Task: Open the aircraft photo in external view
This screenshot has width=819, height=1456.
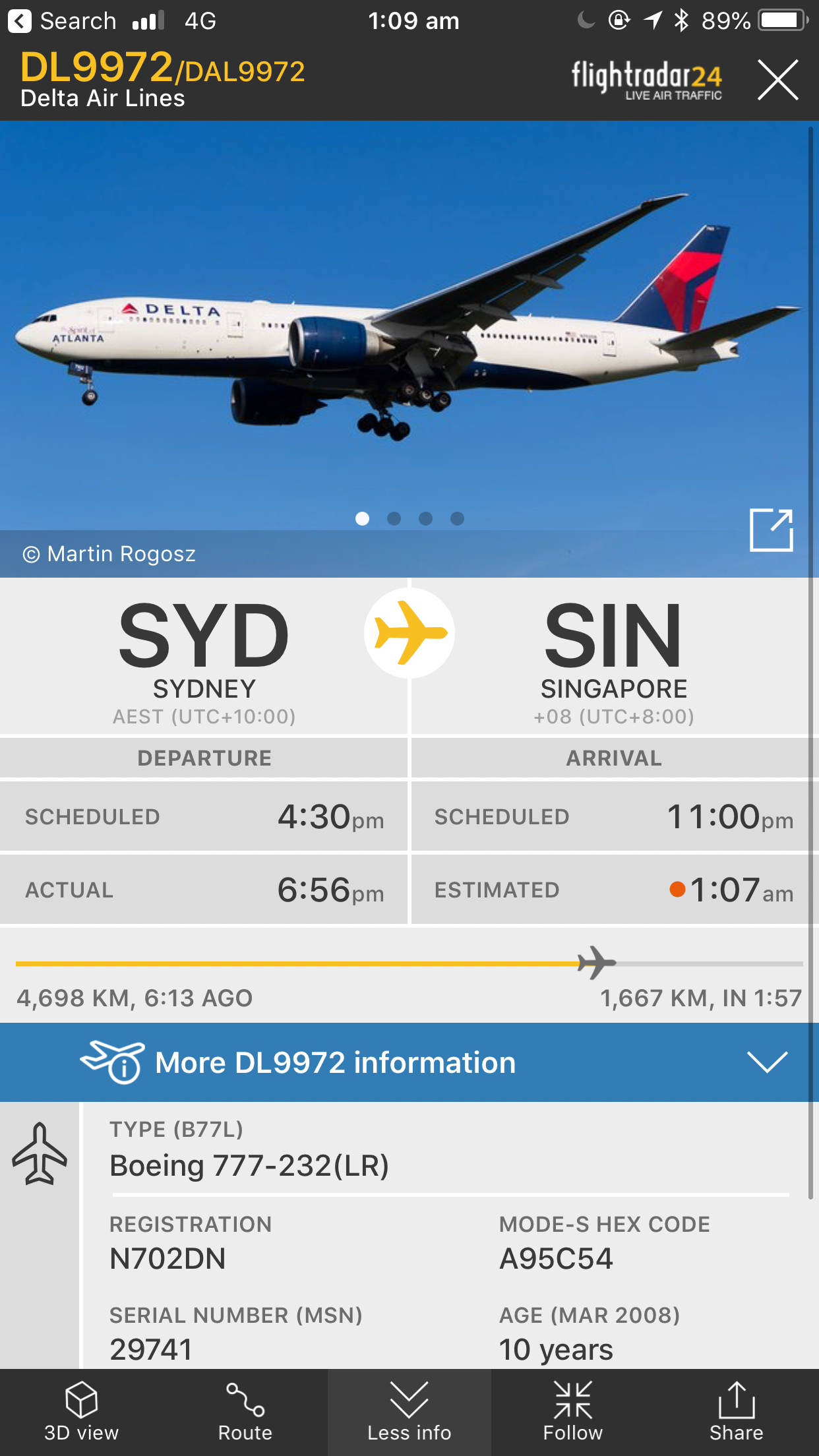Action: pos(771,530)
